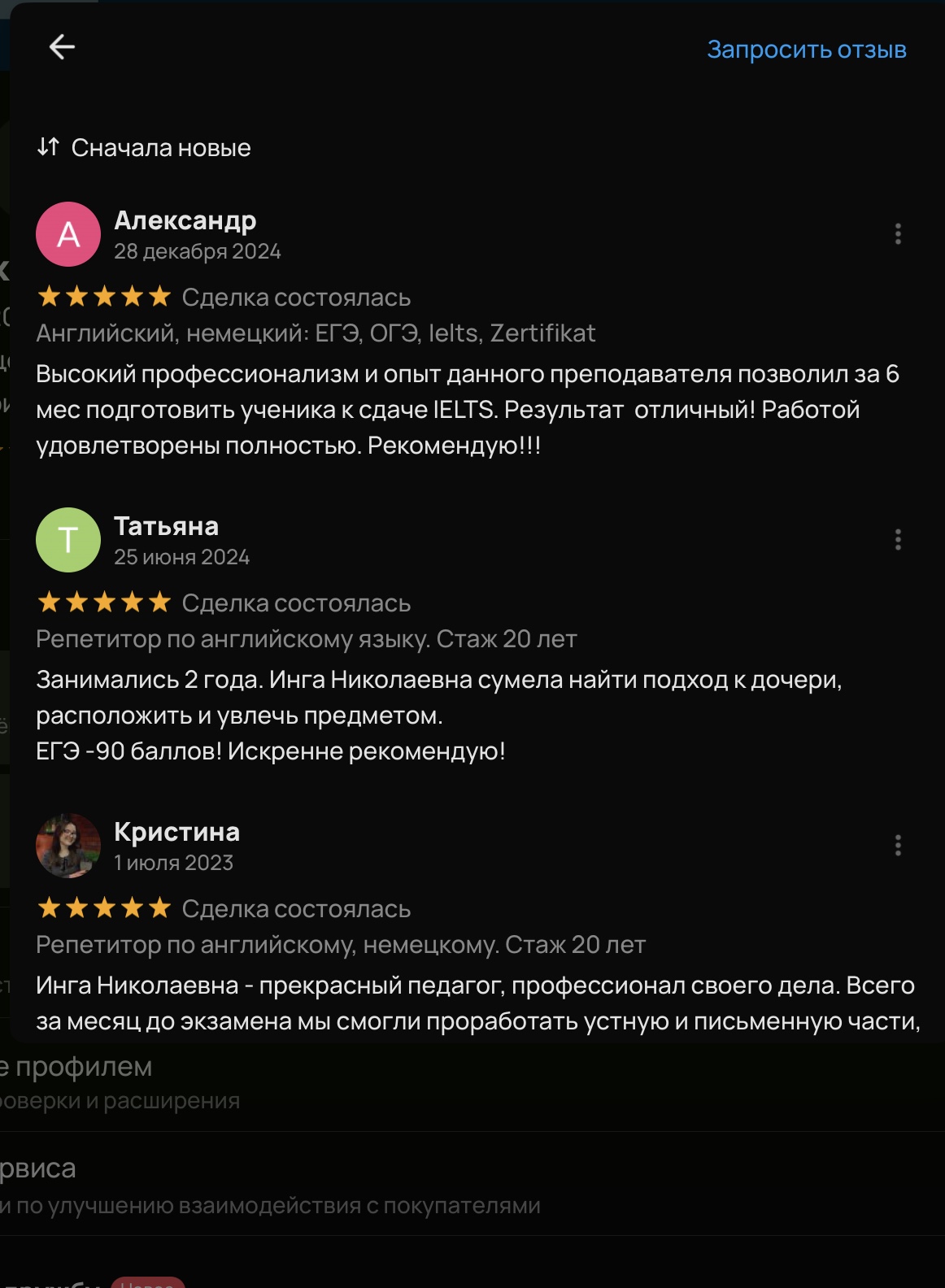This screenshot has width=945, height=1288.
Task: Open Кристина's profile photo
Action: [68, 846]
